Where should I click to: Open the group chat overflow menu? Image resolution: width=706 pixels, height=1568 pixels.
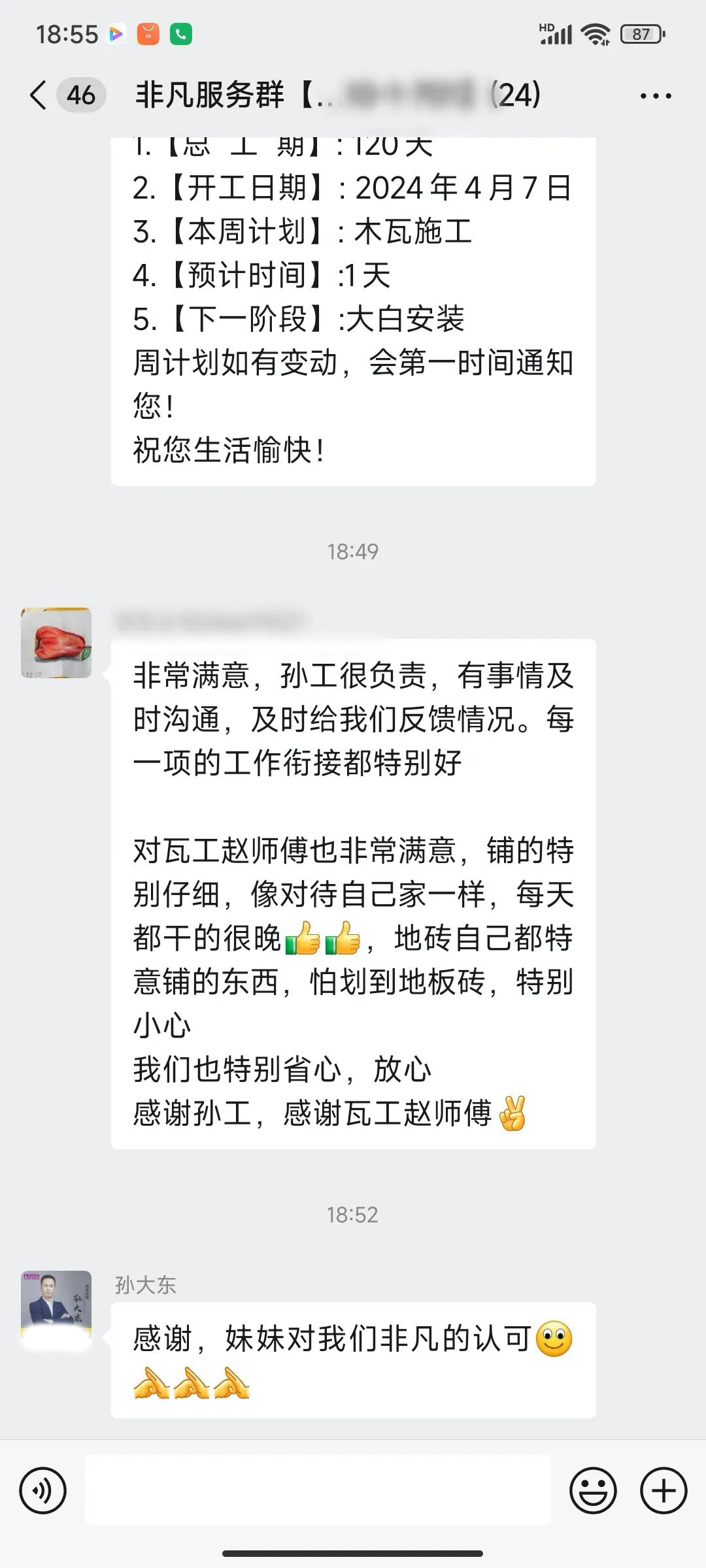coord(655,96)
